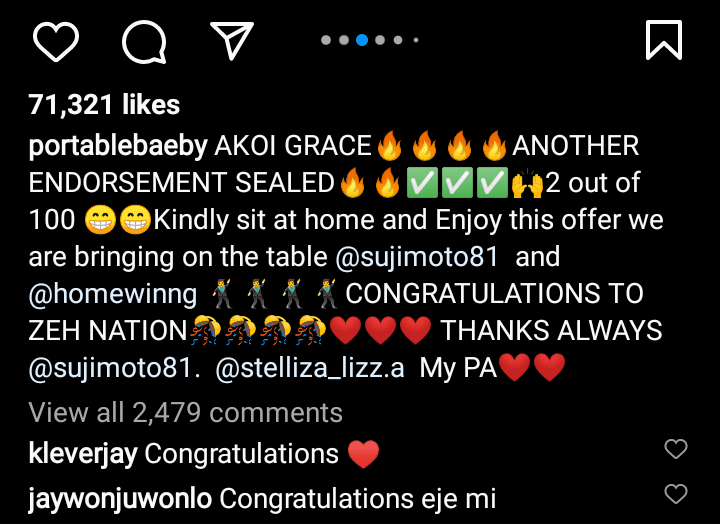The image size is (720, 524).
Task: Open portablebaeby's profile from the caption
Action: pyautogui.click(x=118, y=147)
